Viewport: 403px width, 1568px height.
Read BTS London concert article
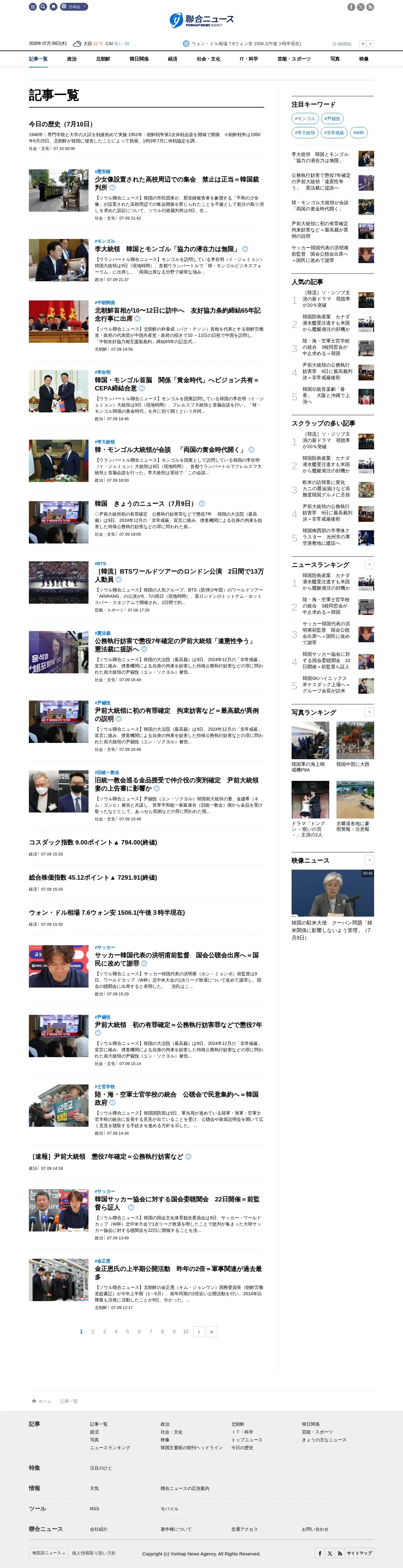(x=179, y=575)
